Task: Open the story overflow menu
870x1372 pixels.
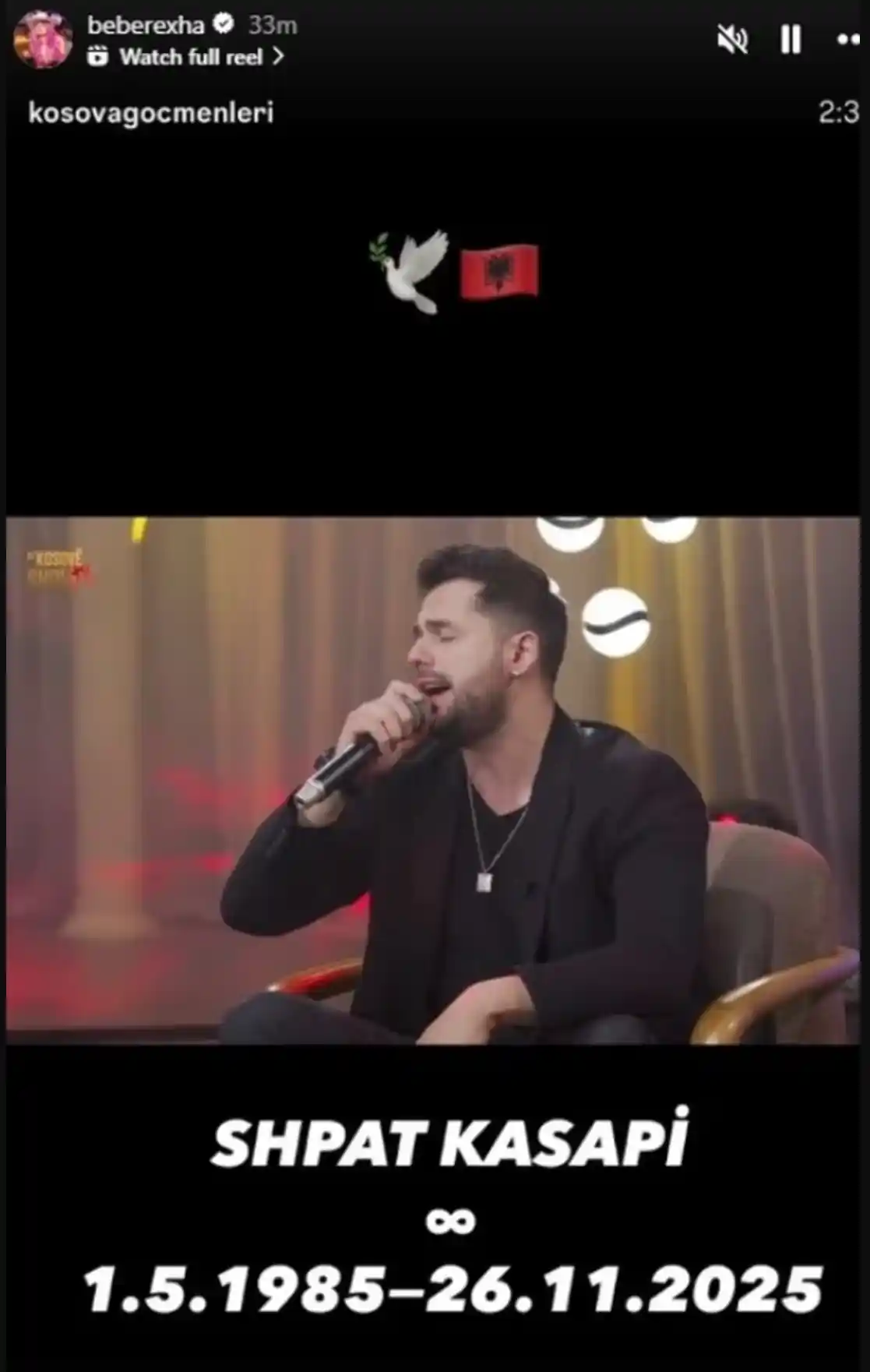Action: (847, 39)
